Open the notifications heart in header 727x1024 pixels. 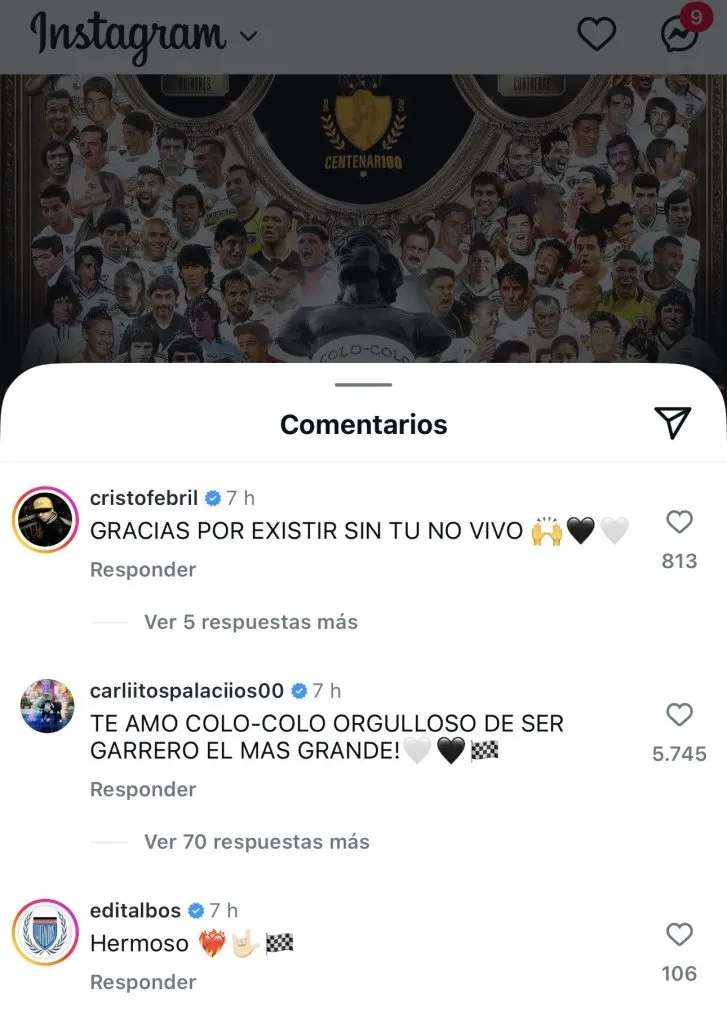(597, 35)
